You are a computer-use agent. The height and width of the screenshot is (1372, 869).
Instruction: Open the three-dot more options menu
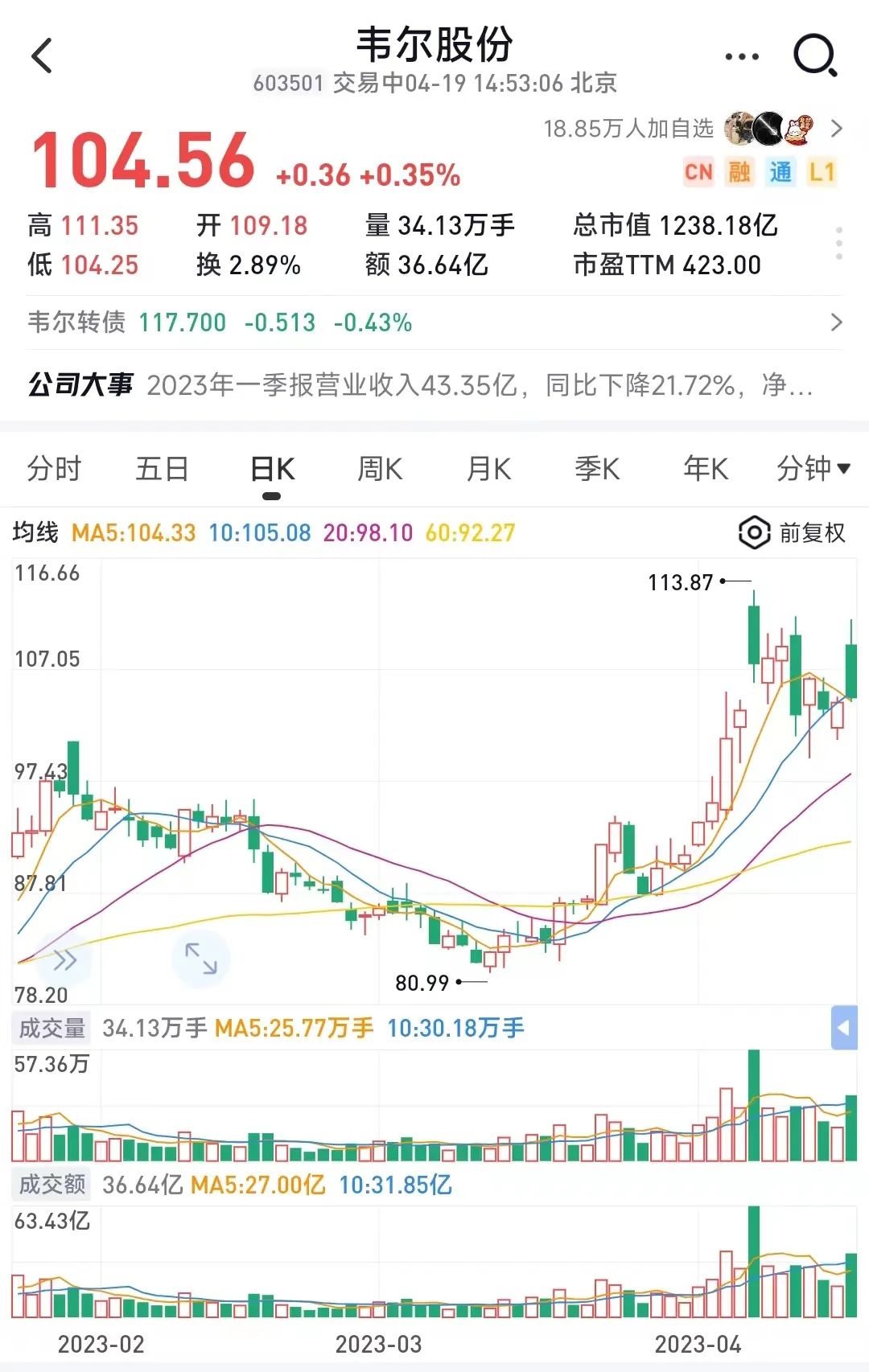[x=741, y=56]
